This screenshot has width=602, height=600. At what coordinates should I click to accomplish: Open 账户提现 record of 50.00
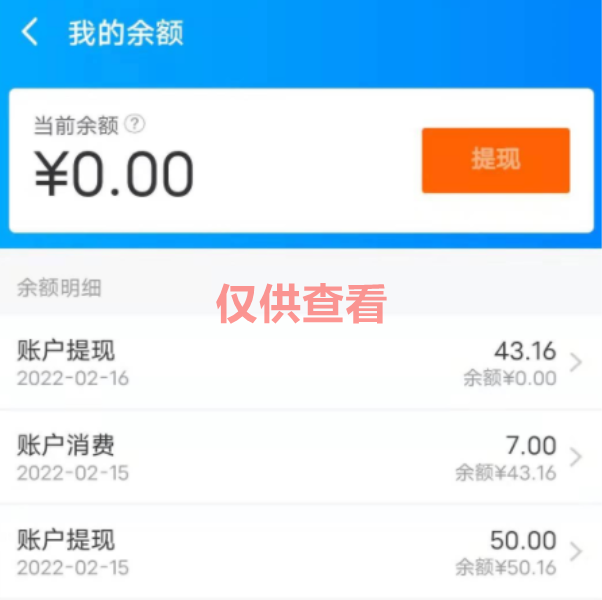click(x=300, y=552)
